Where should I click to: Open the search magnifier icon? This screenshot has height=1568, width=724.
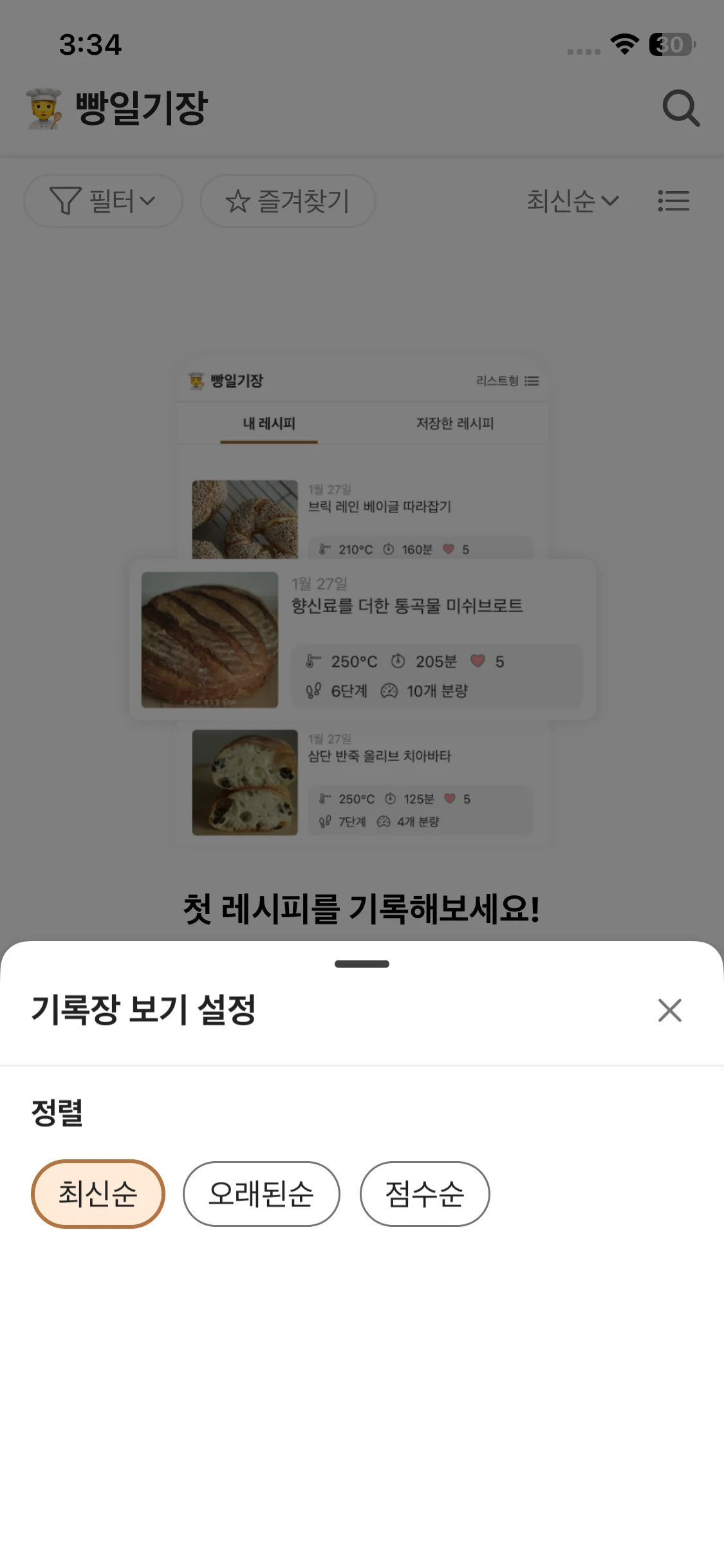pyautogui.click(x=682, y=107)
